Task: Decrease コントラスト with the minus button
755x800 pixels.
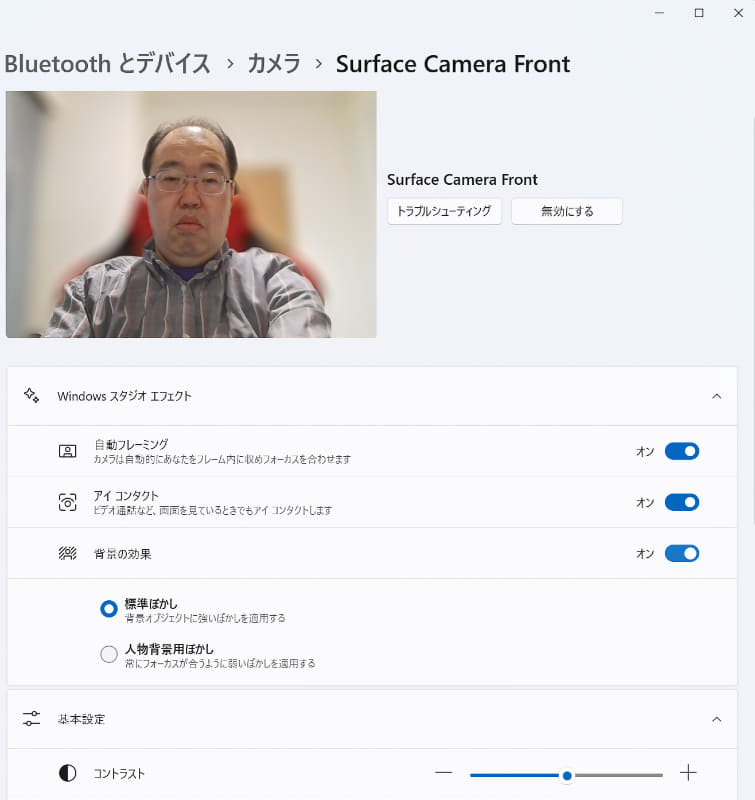Action: pos(444,773)
